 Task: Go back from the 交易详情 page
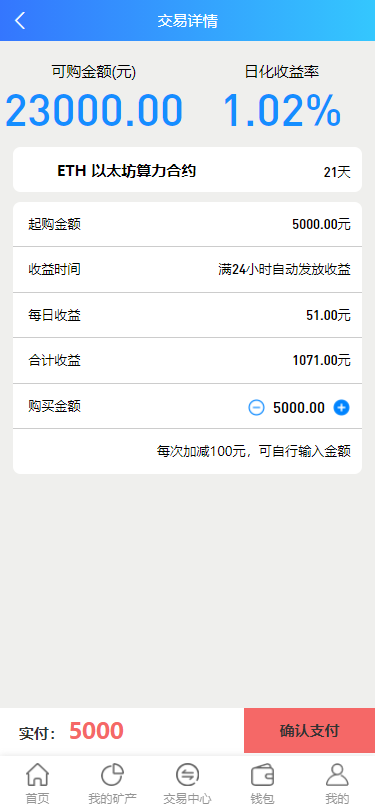pyautogui.click(x=20, y=21)
